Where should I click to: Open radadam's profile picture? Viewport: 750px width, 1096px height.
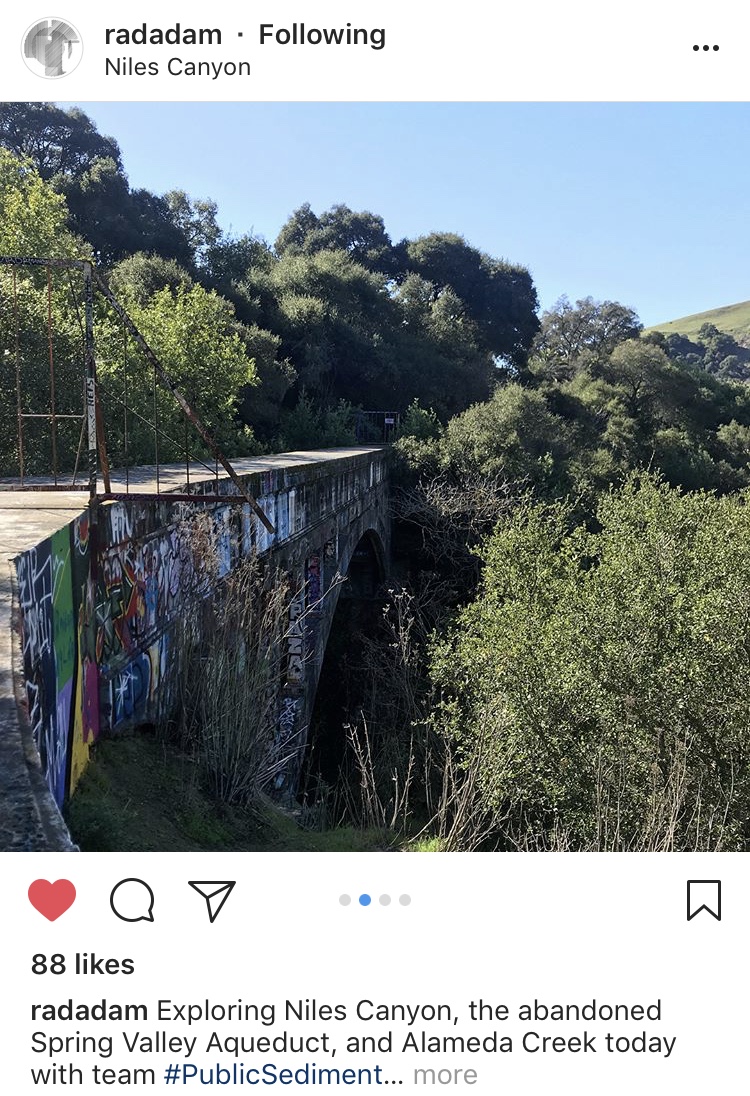coord(52,48)
